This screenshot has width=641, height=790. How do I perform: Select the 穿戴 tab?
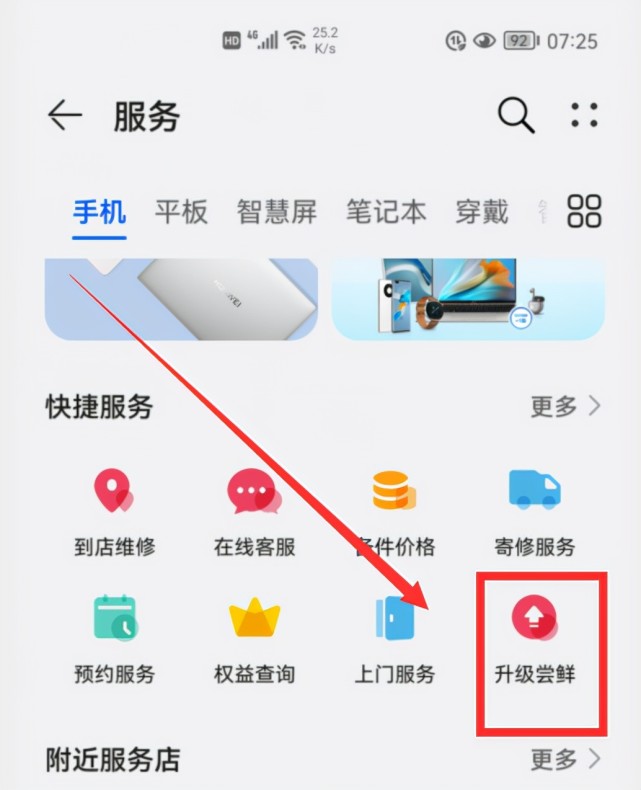click(482, 212)
